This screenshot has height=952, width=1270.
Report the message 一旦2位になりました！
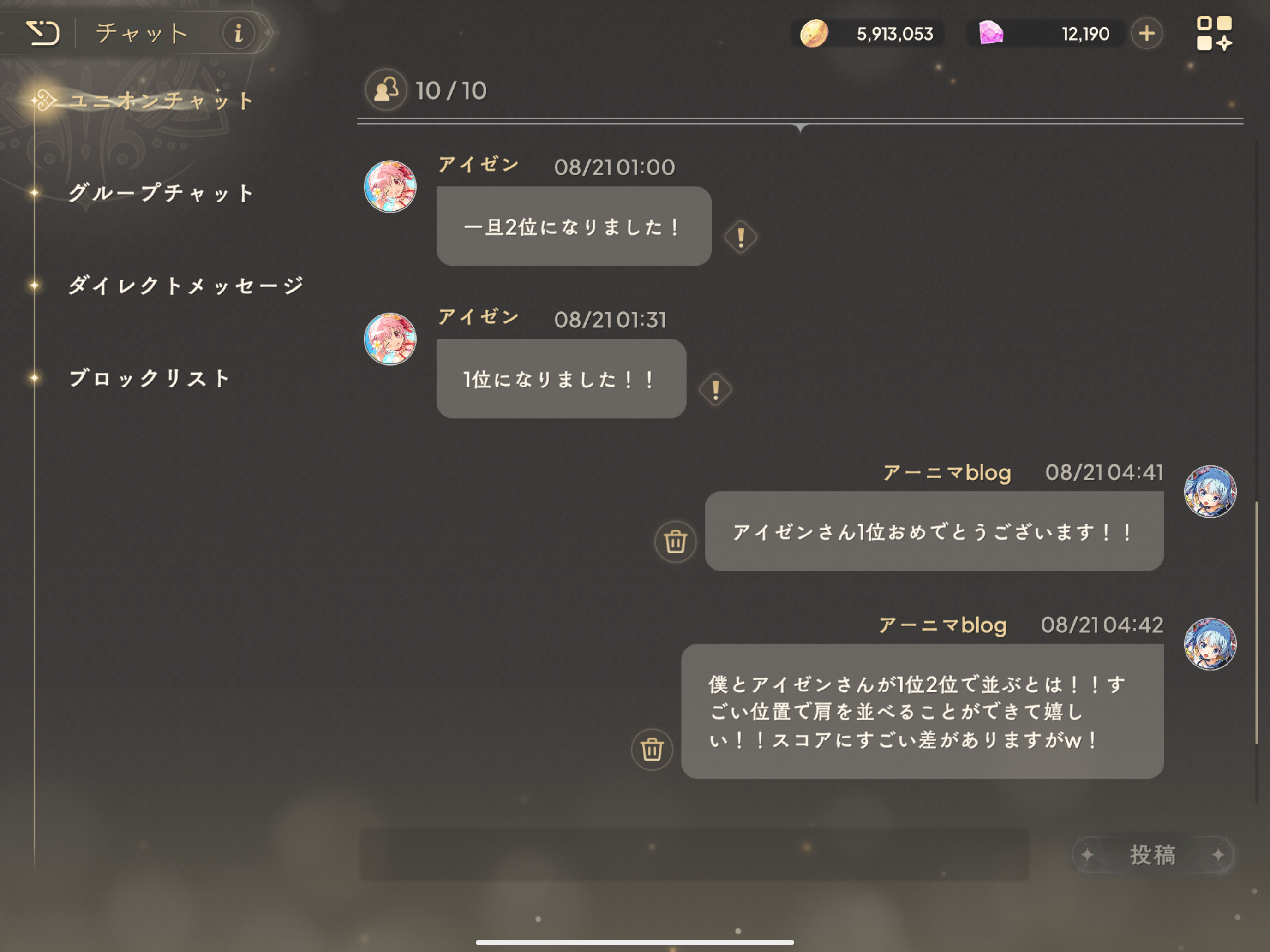(x=740, y=237)
